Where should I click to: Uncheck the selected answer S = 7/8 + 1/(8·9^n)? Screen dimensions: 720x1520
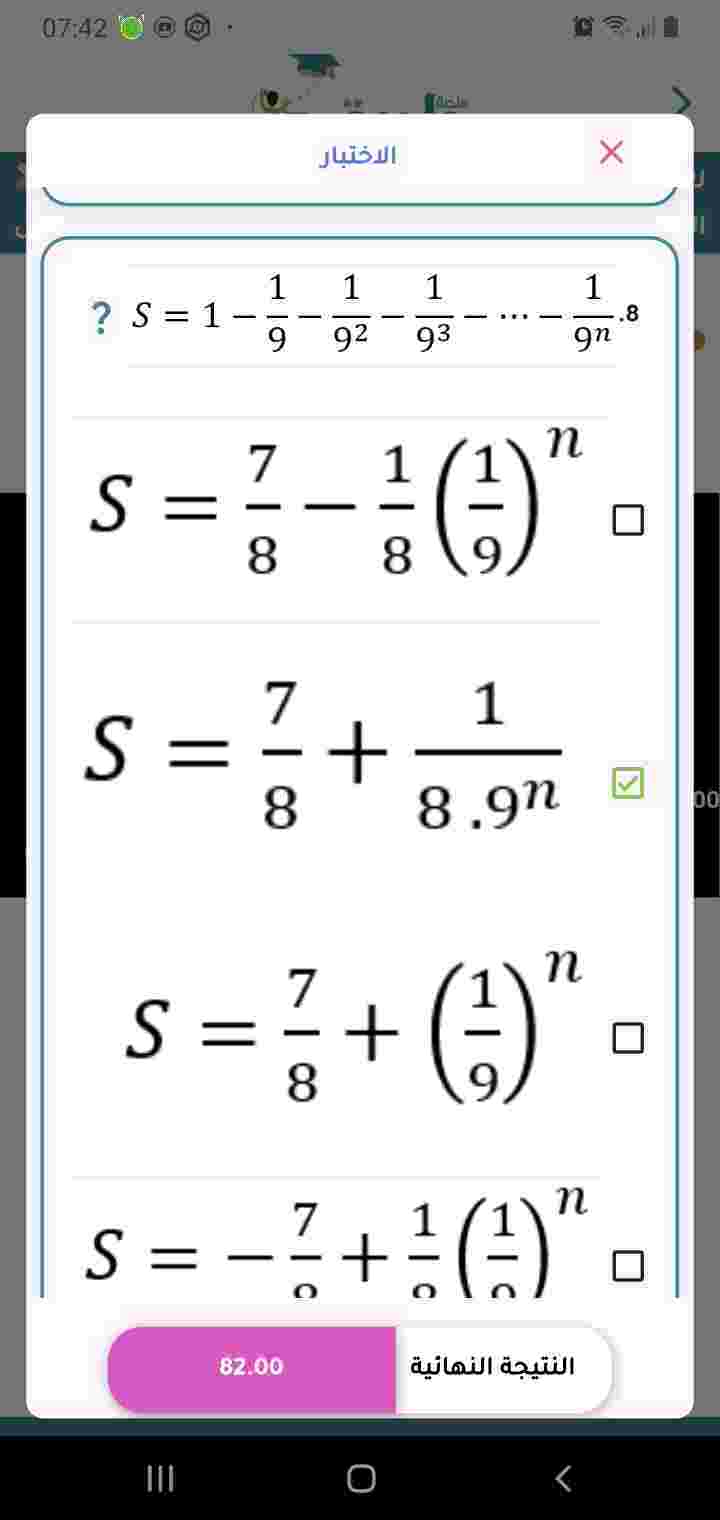[628, 783]
